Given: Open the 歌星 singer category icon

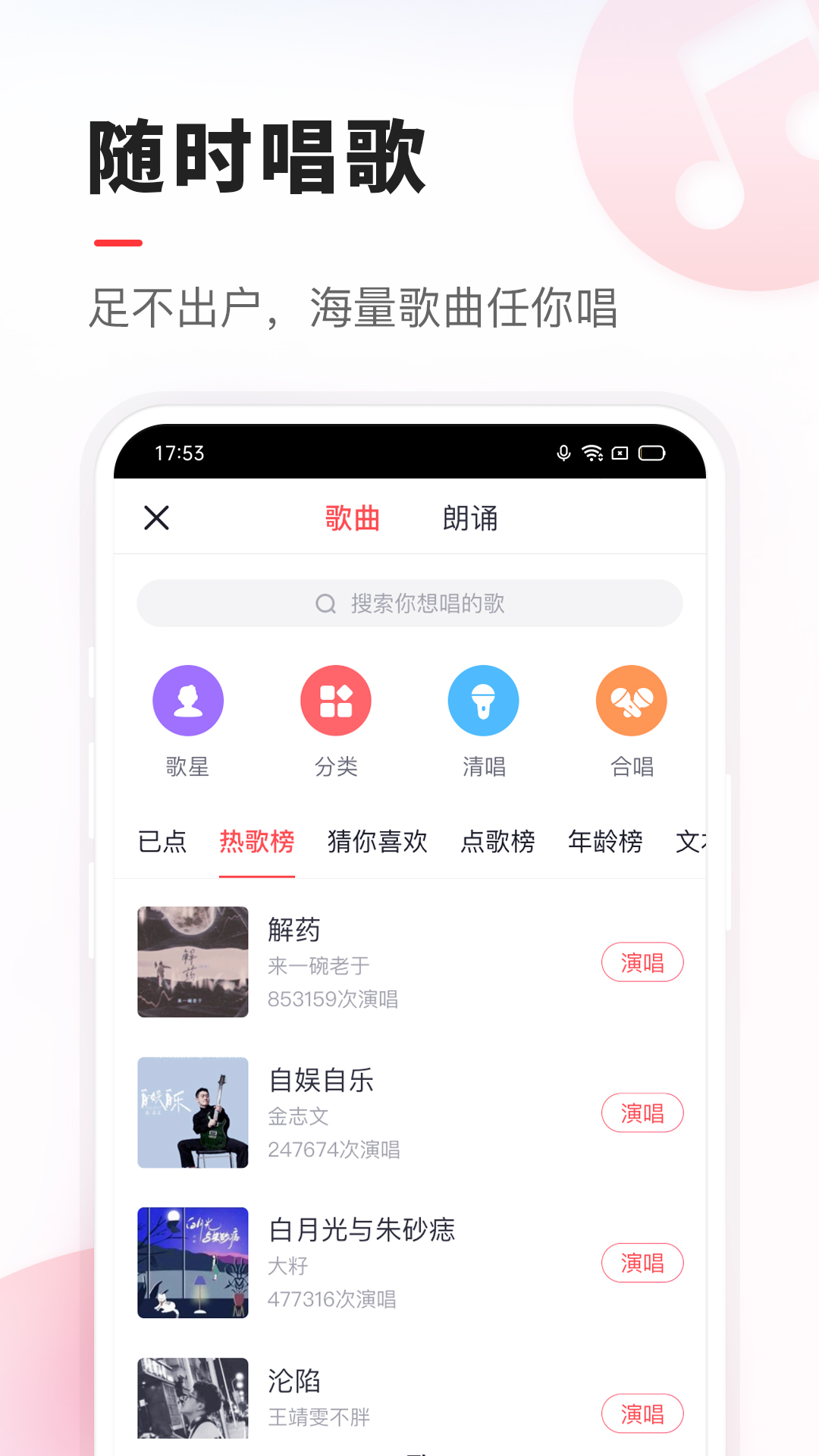Looking at the screenshot, I should [188, 700].
